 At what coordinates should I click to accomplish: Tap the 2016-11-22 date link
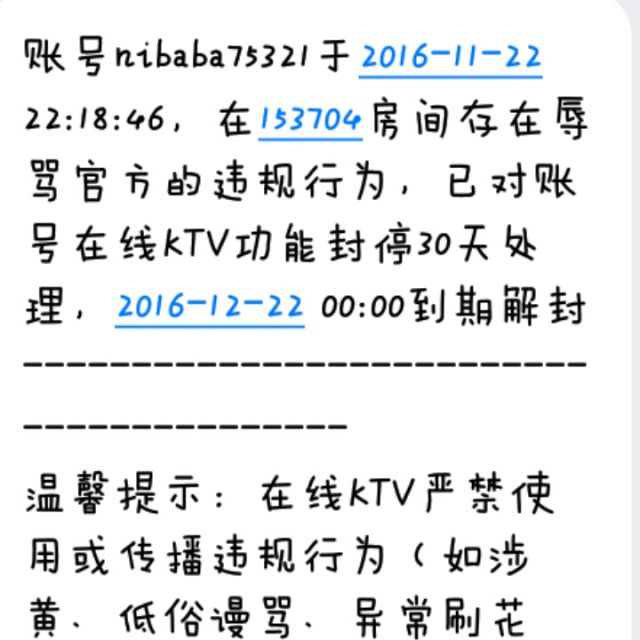(450, 59)
